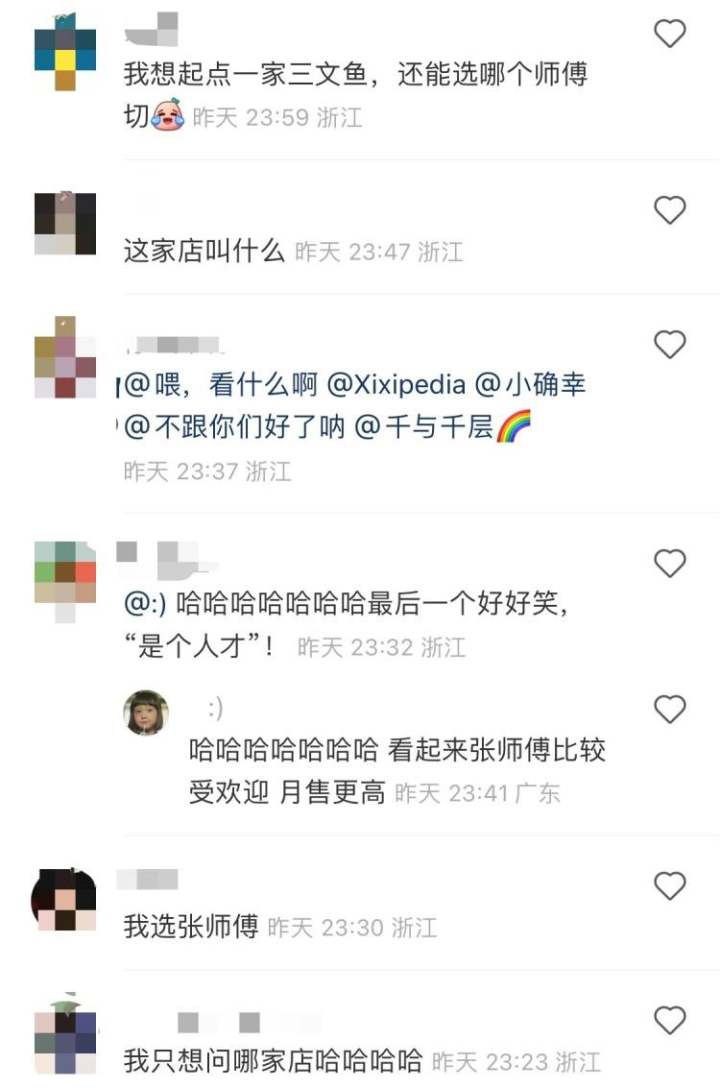720x1088 pixels.
Task: Like the comment saying 是个人才
Action: click(669, 564)
